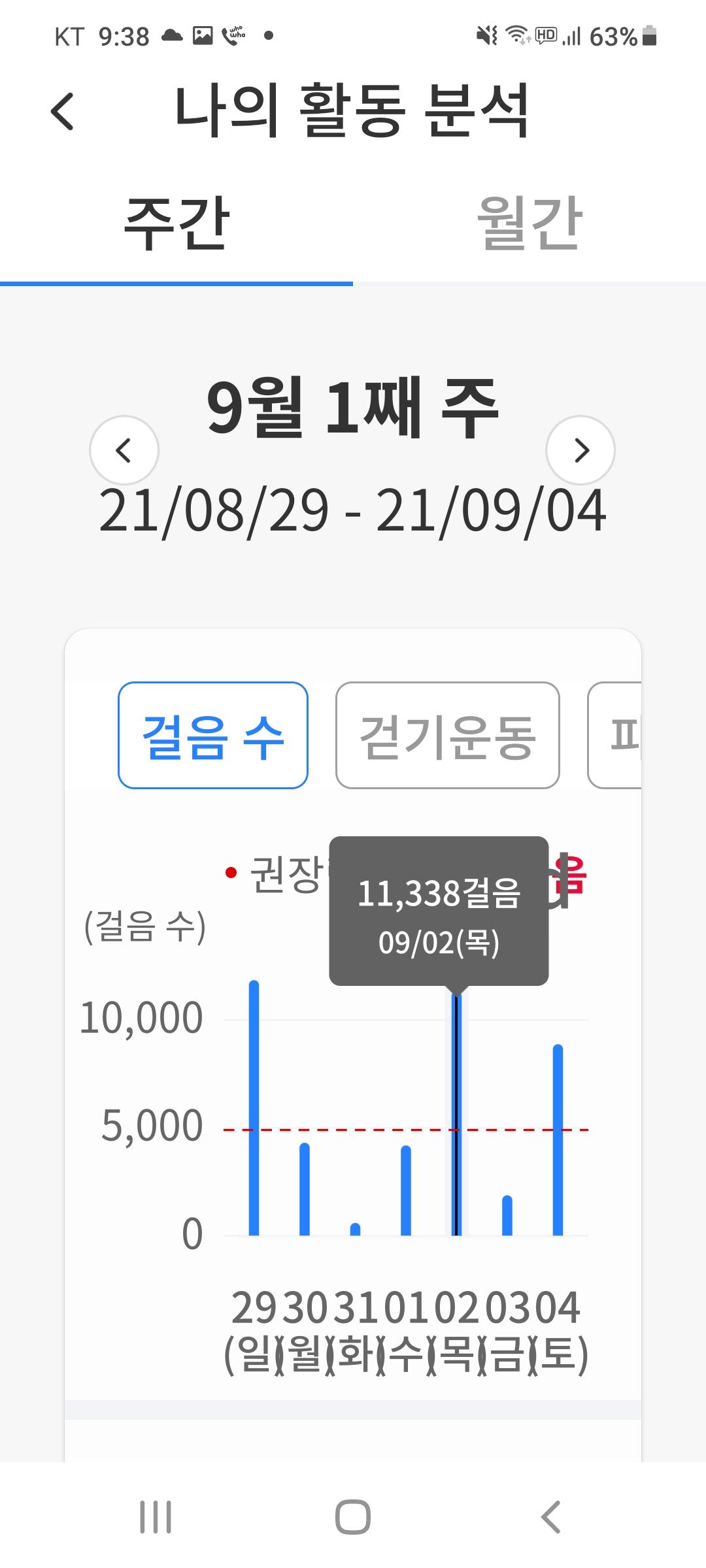Select the 걷기운동 chip

coord(448,735)
